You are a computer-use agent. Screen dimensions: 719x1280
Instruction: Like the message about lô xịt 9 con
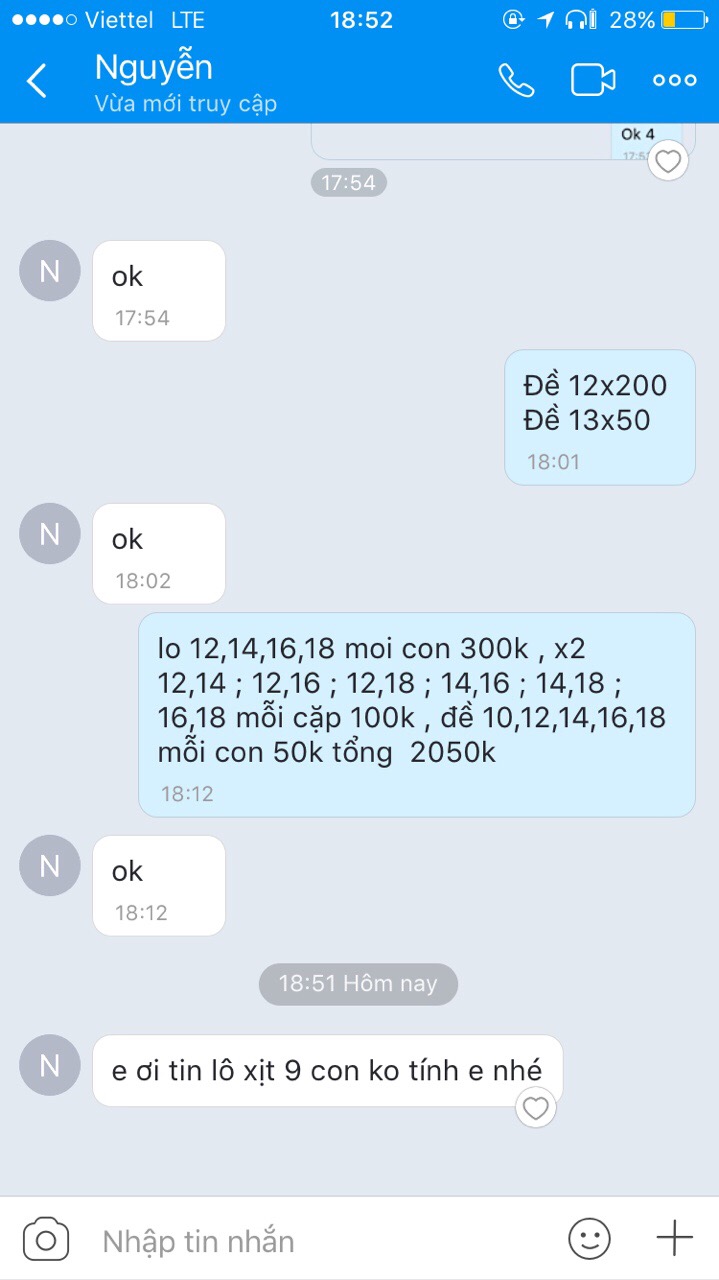coord(536,1108)
